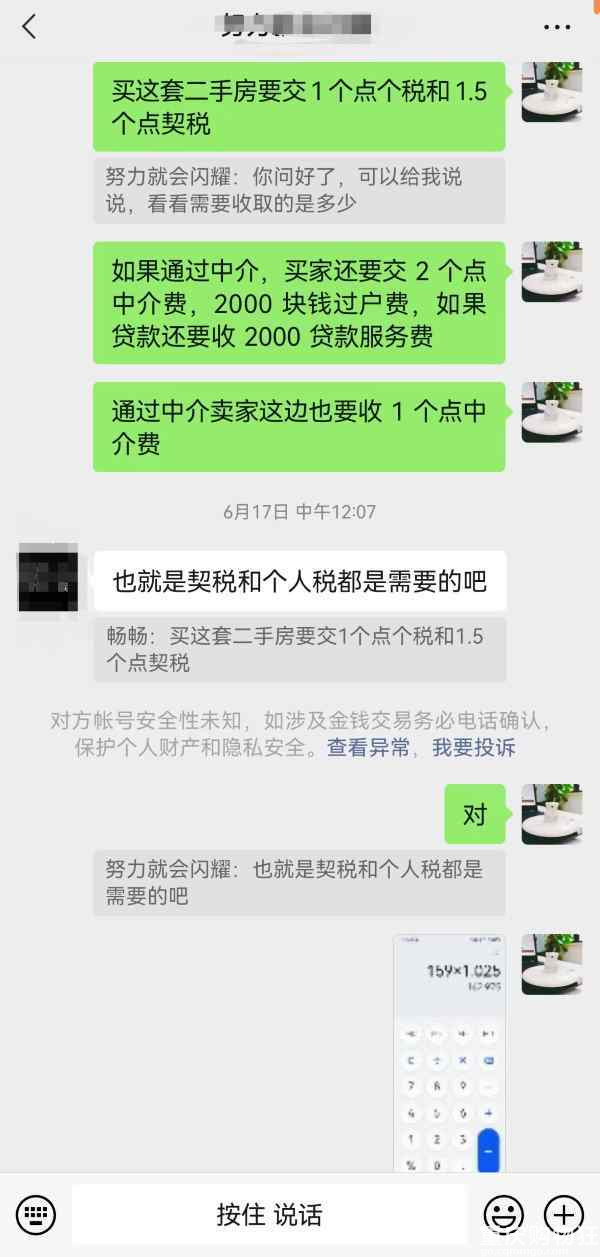The height and width of the screenshot is (1257, 600).
Task: Tap the 我要投诉 link
Action: [474, 747]
